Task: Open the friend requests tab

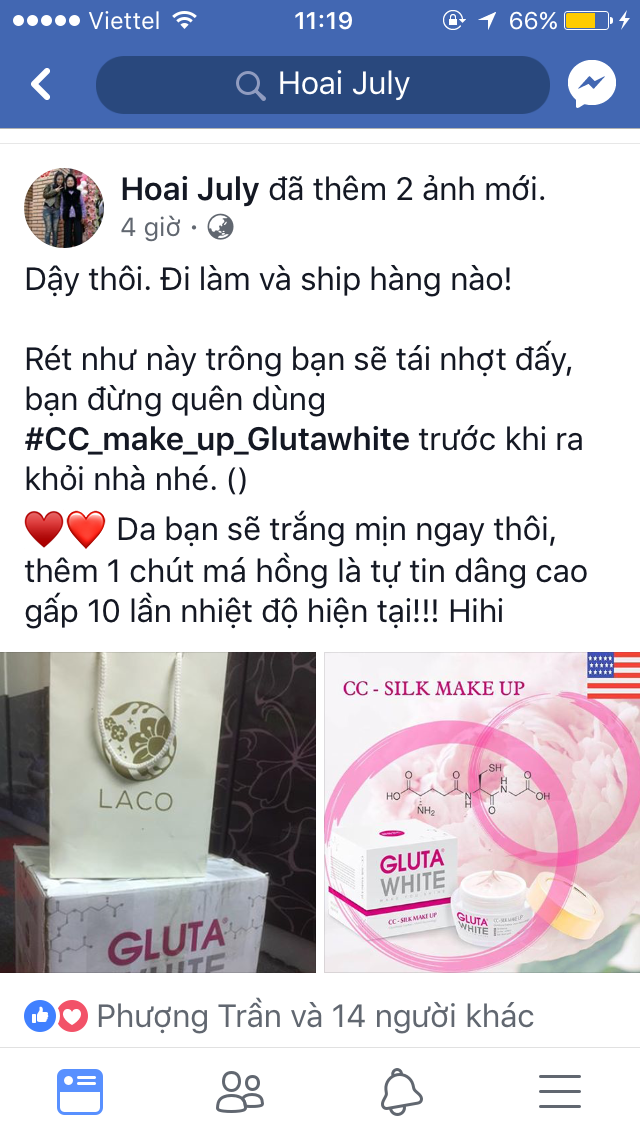Action: point(240,1092)
